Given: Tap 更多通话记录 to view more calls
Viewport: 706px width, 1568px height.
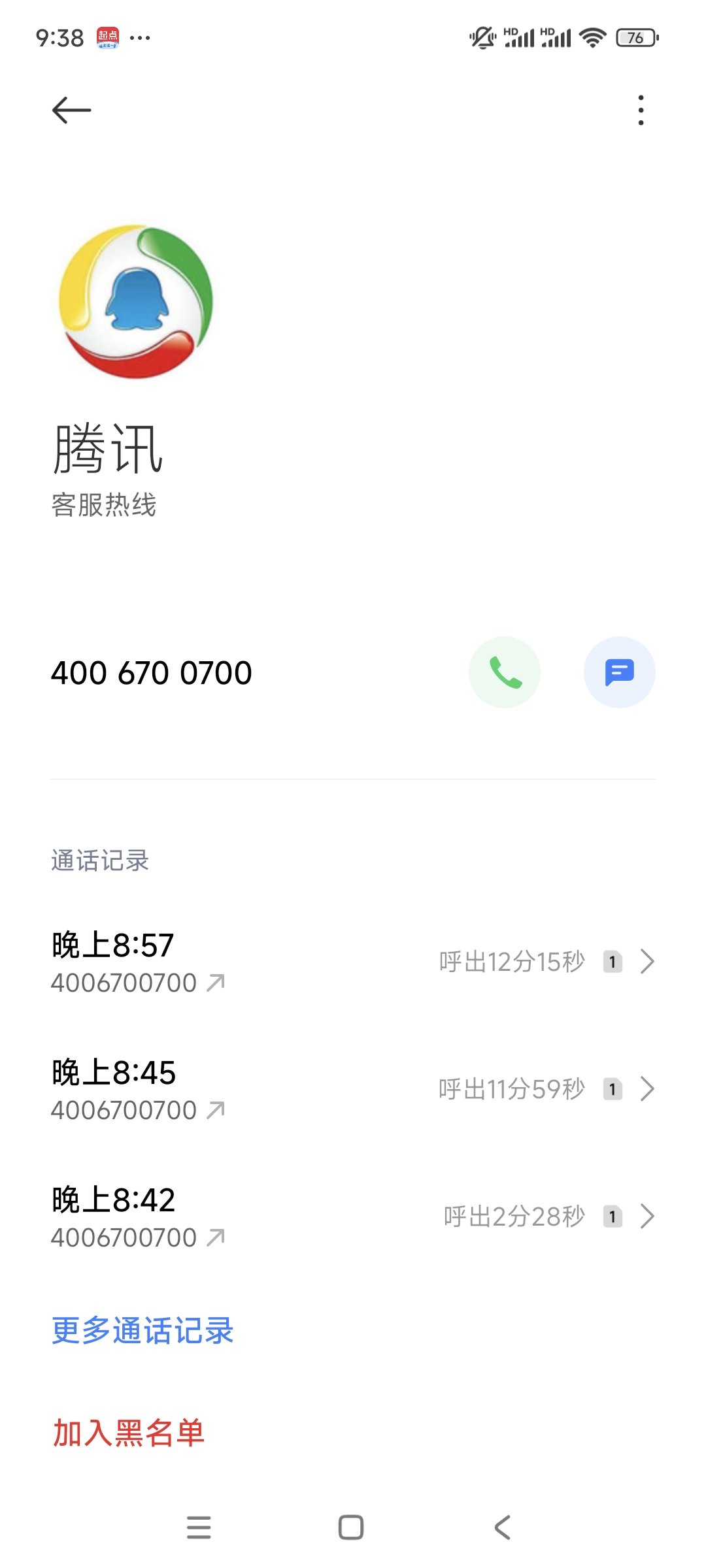Looking at the screenshot, I should pyautogui.click(x=143, y=1331).
